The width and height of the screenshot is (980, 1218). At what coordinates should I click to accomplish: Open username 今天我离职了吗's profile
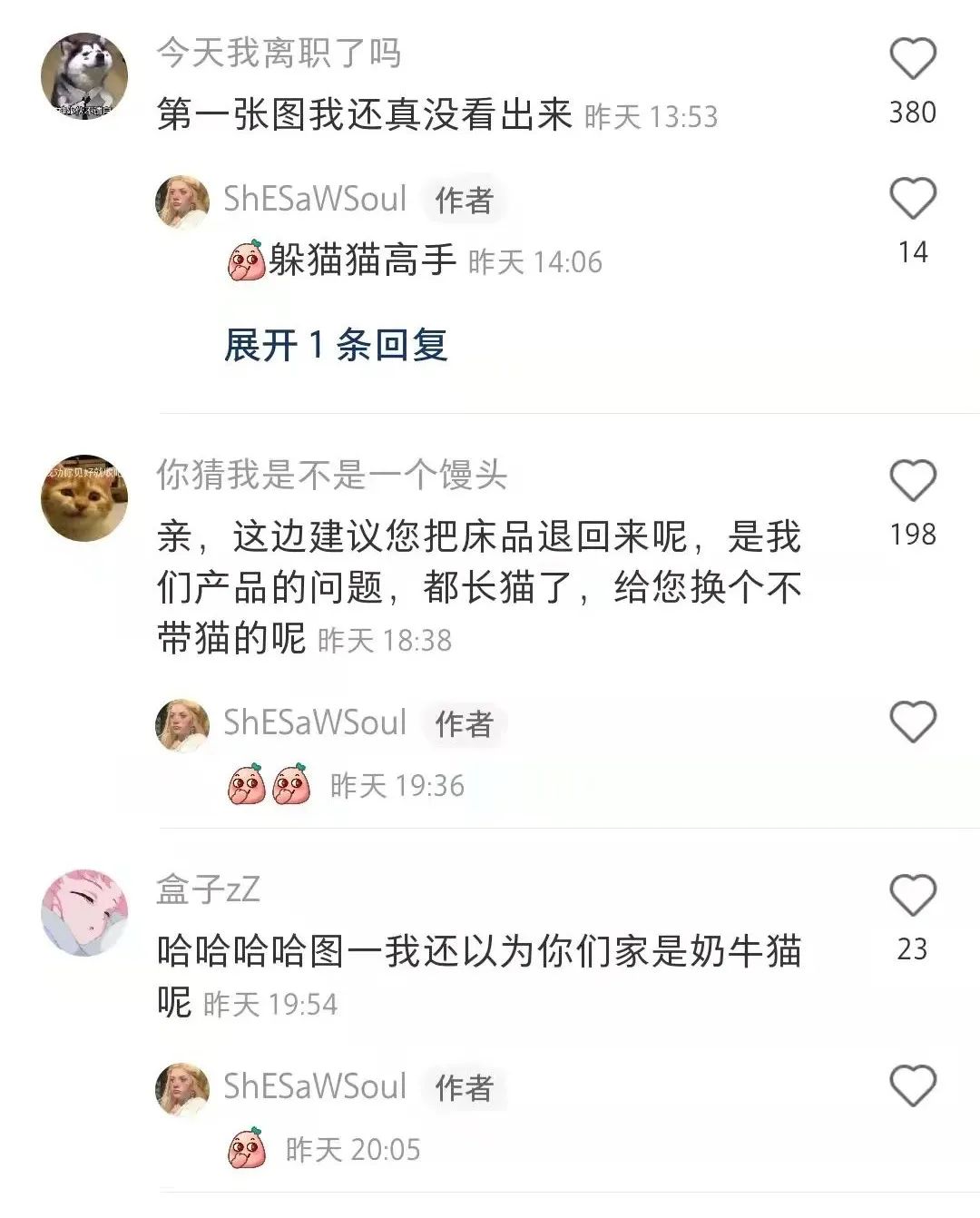279,54
